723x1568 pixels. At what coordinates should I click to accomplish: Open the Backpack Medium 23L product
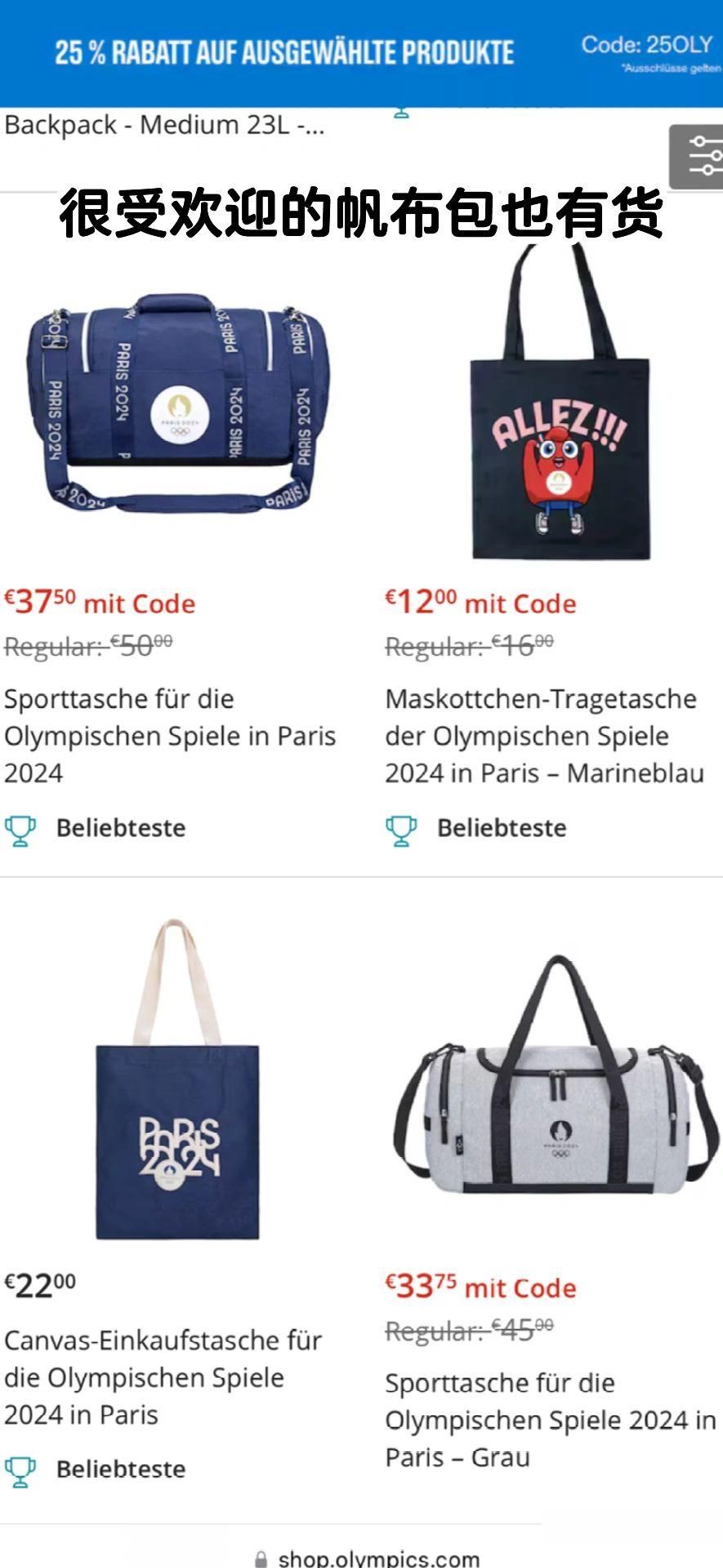coord(164,126)
